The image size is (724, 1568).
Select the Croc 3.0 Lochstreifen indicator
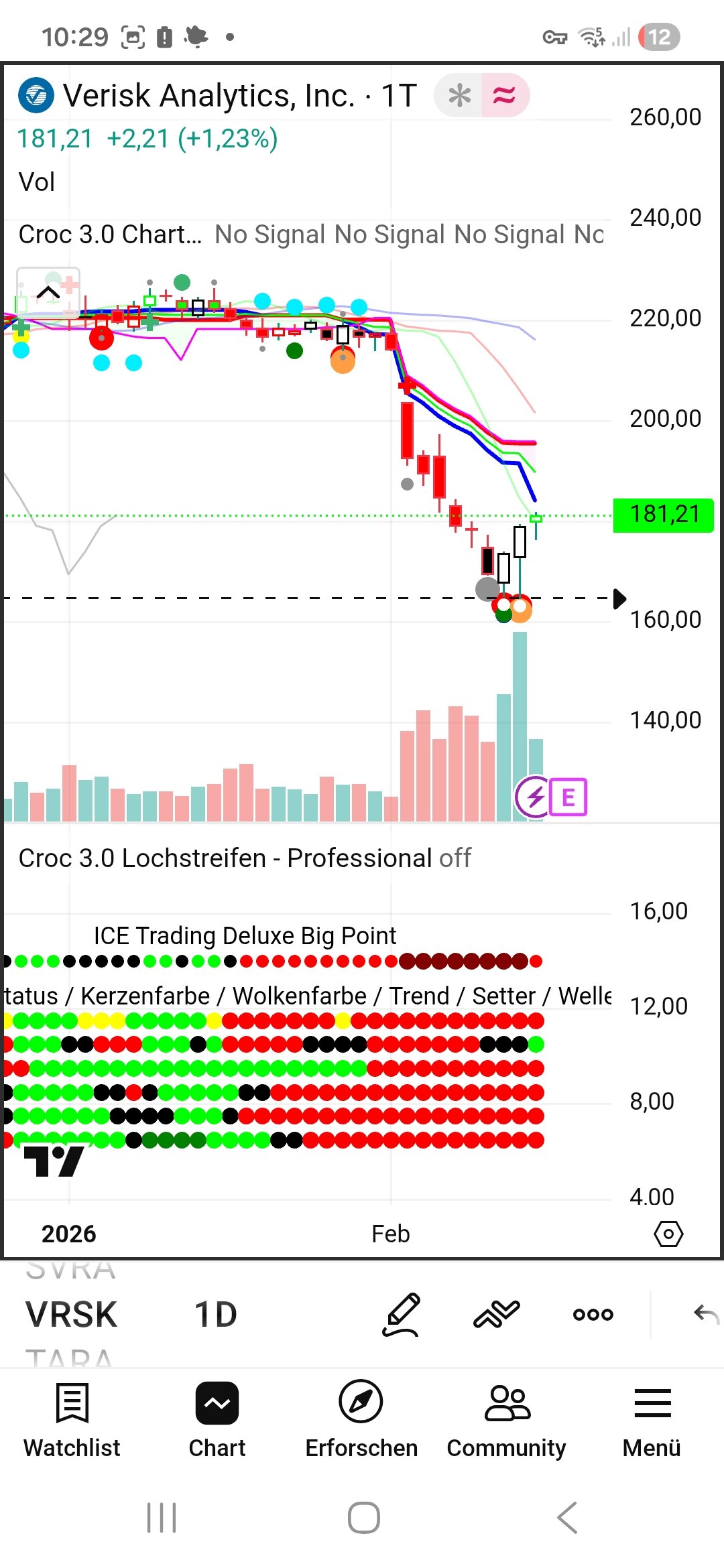(x=225, y=858)
